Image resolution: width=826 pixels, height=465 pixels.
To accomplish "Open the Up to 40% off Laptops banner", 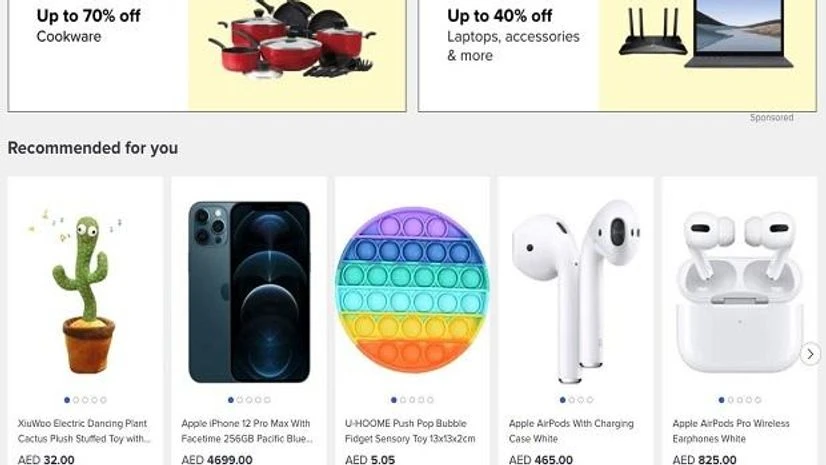I will tap(617, 55).
